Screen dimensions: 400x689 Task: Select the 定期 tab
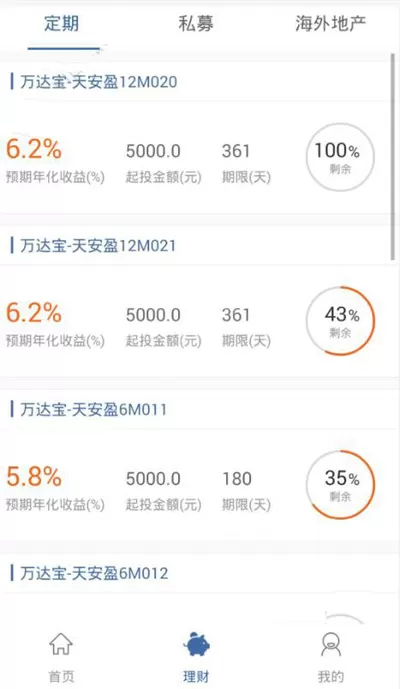pos(62,23)
